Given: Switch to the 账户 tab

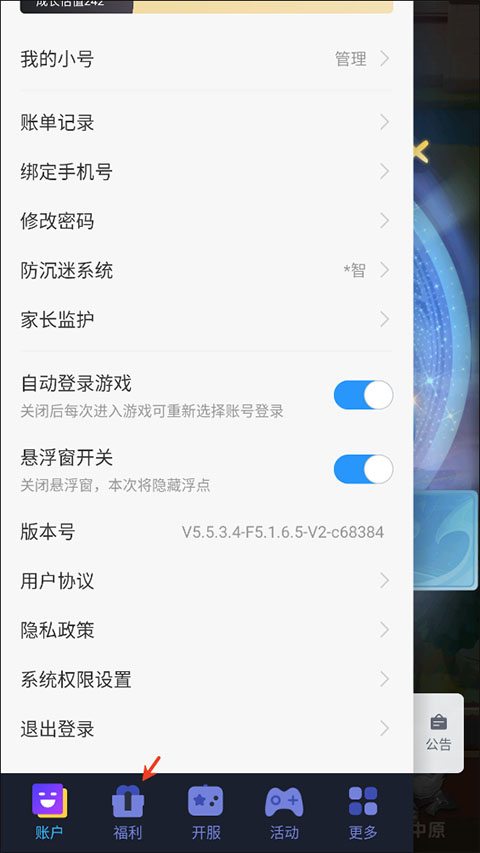Looking at the screenshot, I should pos(49,812).
